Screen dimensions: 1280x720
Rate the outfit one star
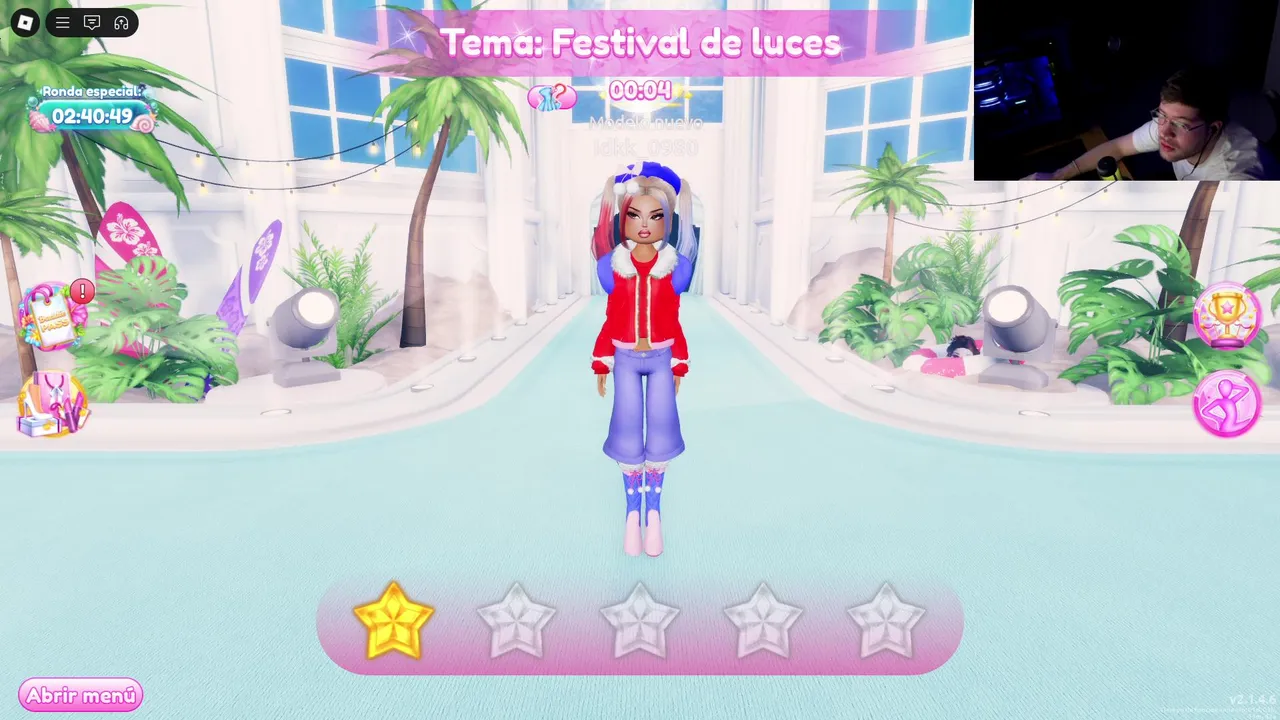(x=393, y=621)
